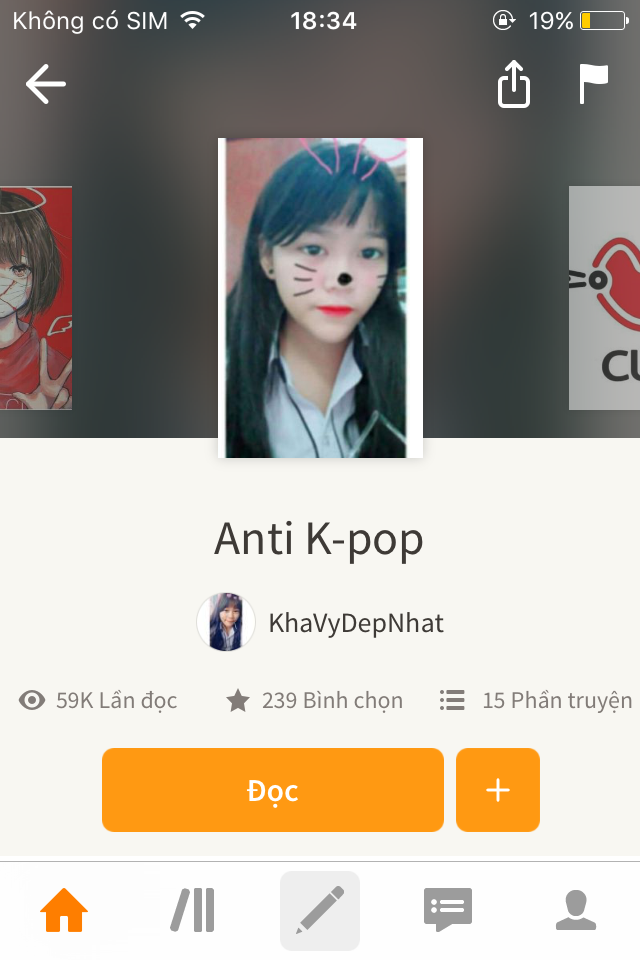
Task: View the 15 Phần truyện chapter list
Action: [537, 700]
